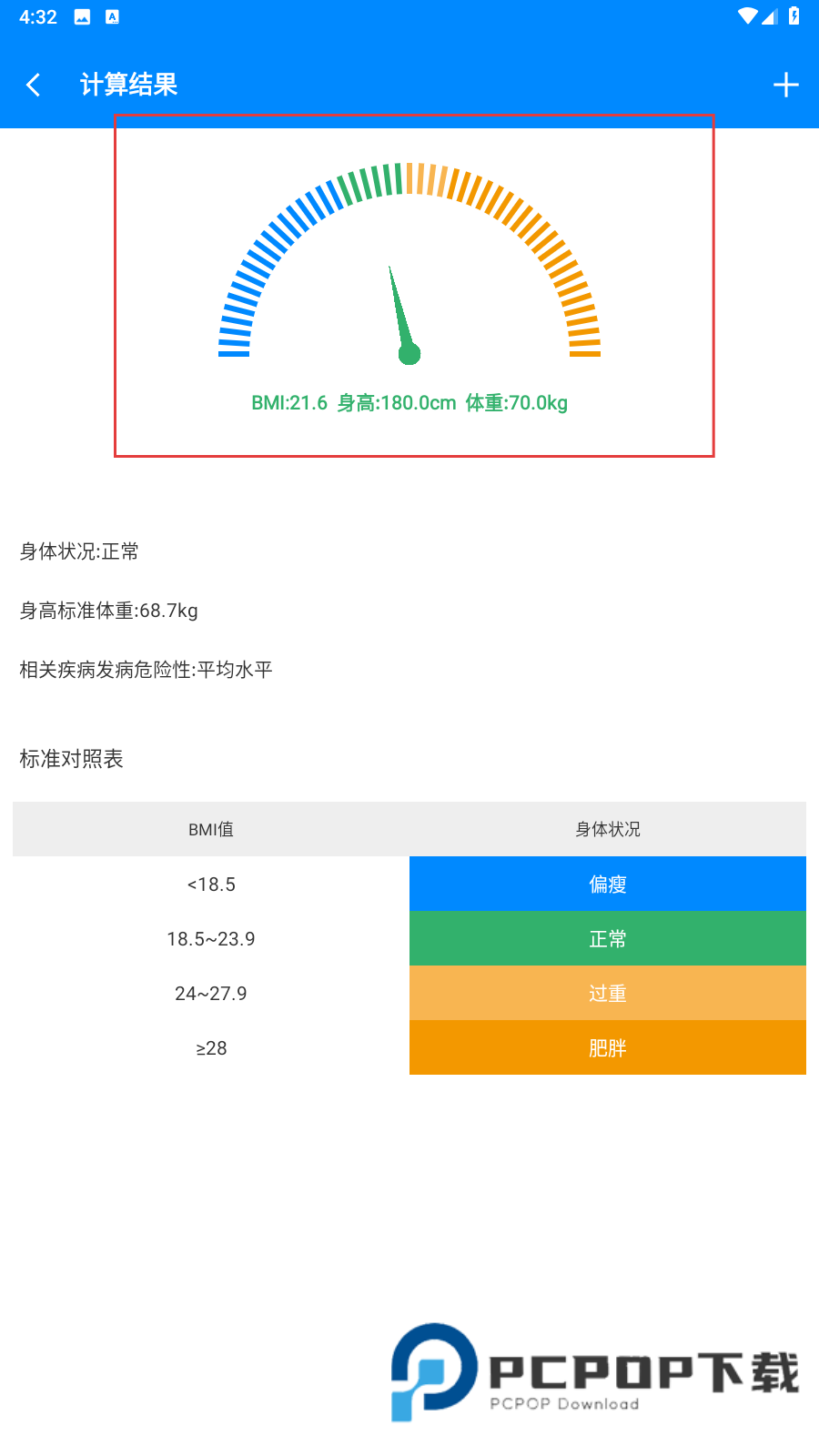Go back from the 计算结果 screen
Image resolution: width=819 pixels, height=1456 pixels.
(34, 86)
